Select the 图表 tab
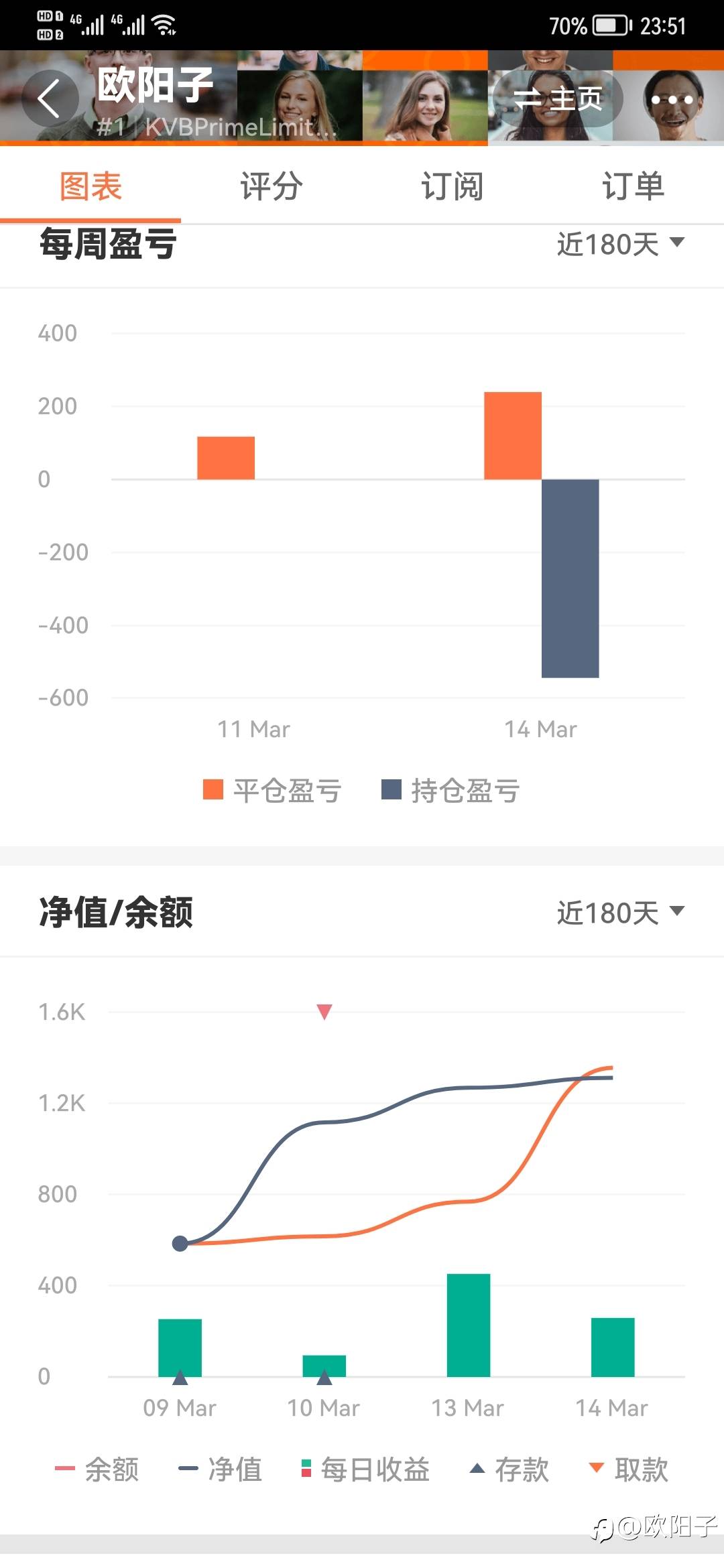The width and height of the screenshot is (724, 1568). tap(90, 186)
